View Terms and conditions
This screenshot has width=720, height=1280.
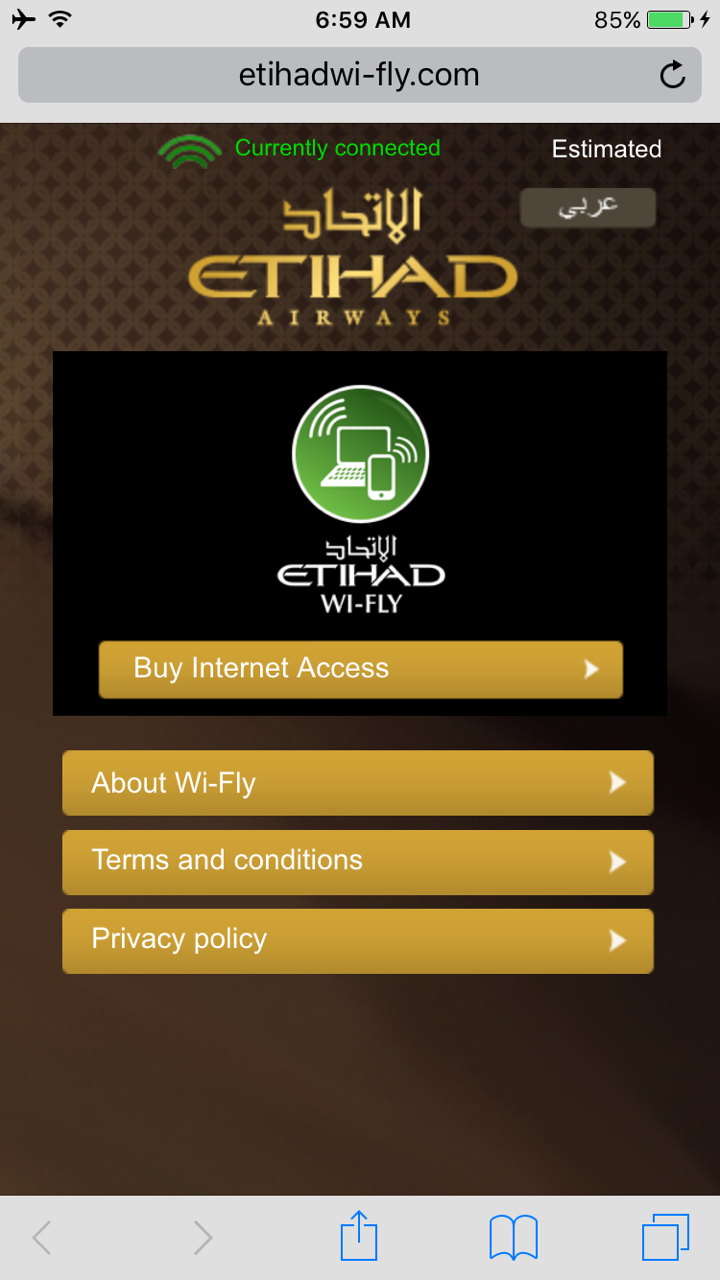pyautogui.click(x=358, y=861)
